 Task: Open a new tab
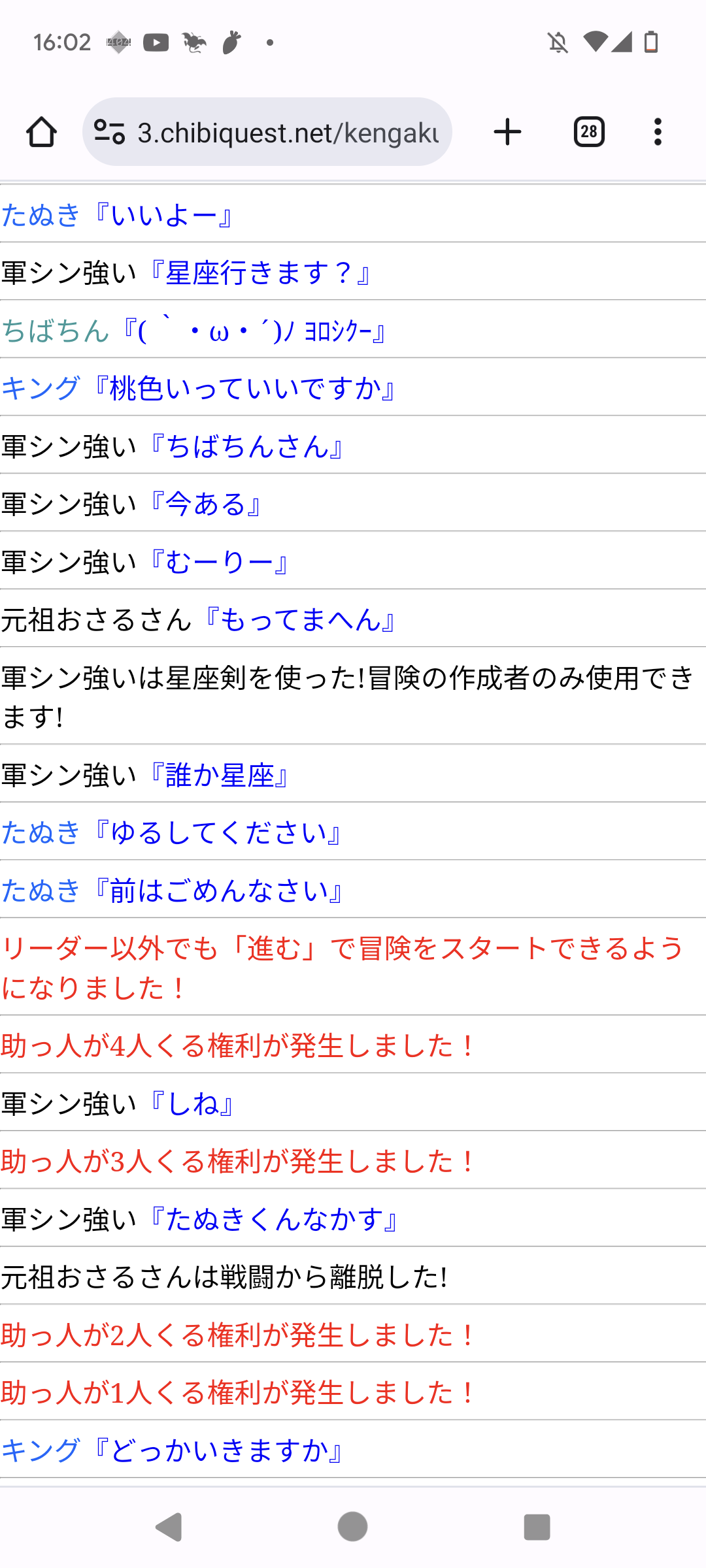(x=507, y=132)
